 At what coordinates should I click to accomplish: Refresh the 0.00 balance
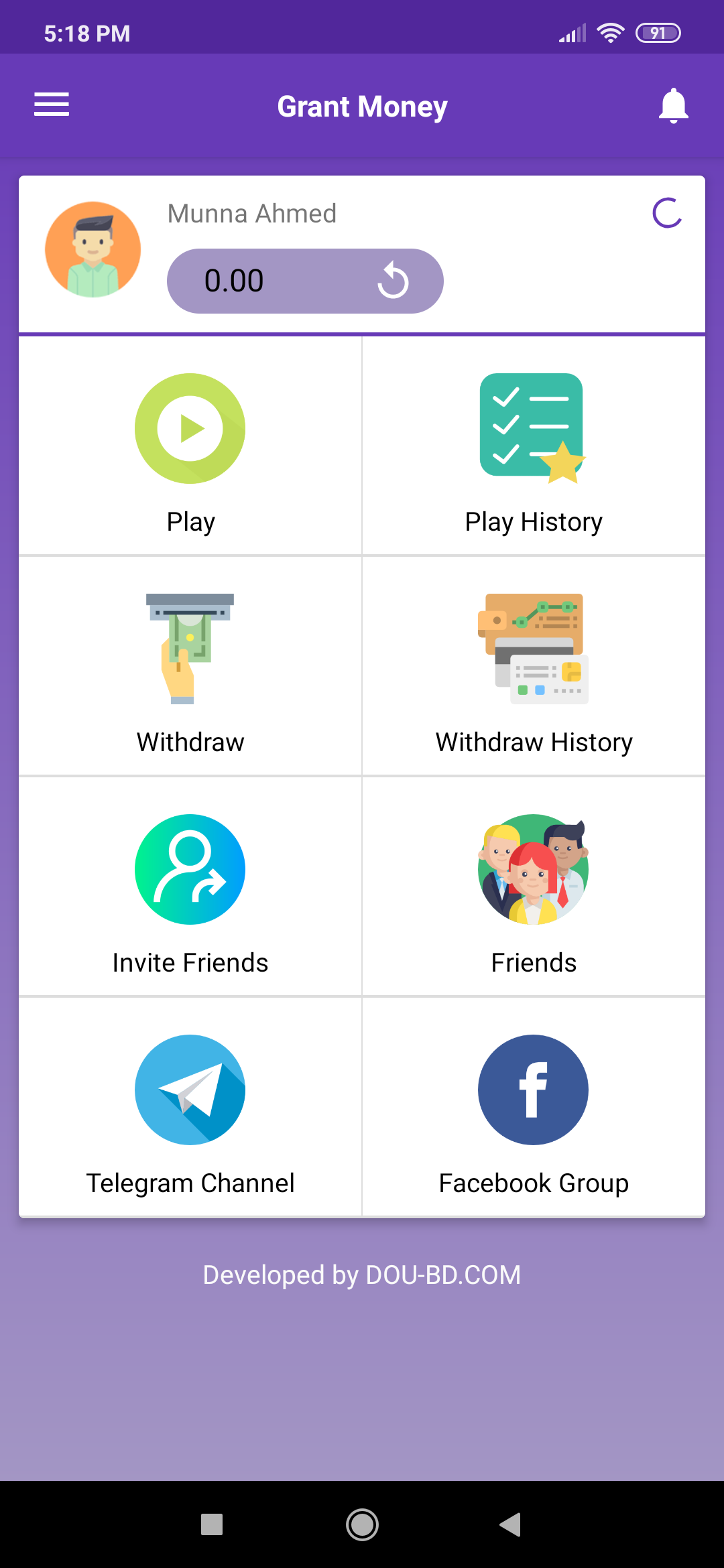click(x=393, y=281)
